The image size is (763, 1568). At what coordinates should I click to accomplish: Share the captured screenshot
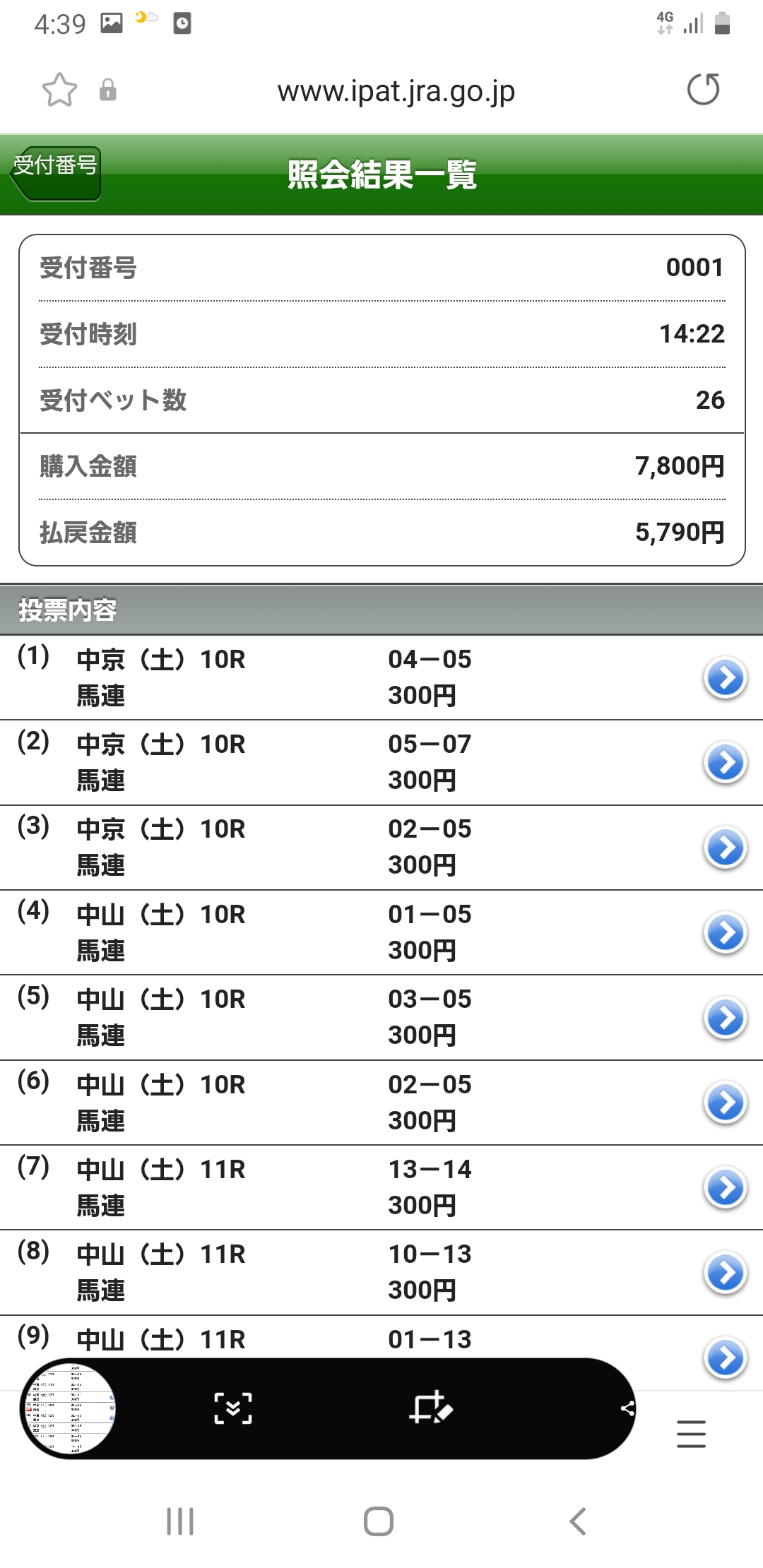click(627, 1408)
